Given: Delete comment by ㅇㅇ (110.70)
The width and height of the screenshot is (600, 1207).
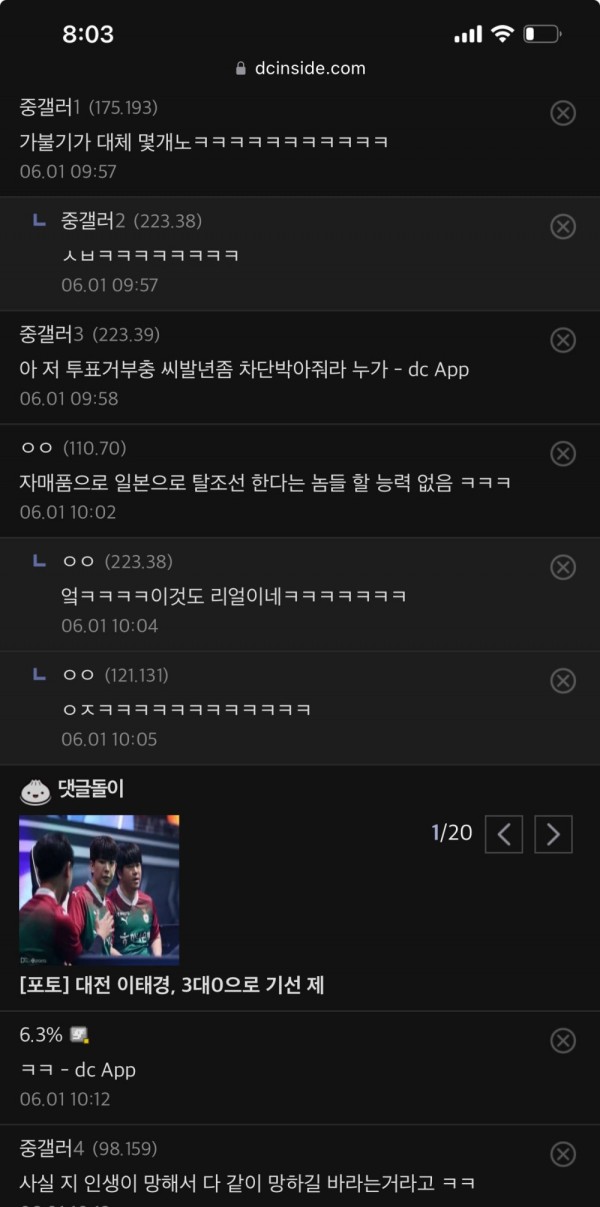Looking at the screenshot, I should 563,454.
